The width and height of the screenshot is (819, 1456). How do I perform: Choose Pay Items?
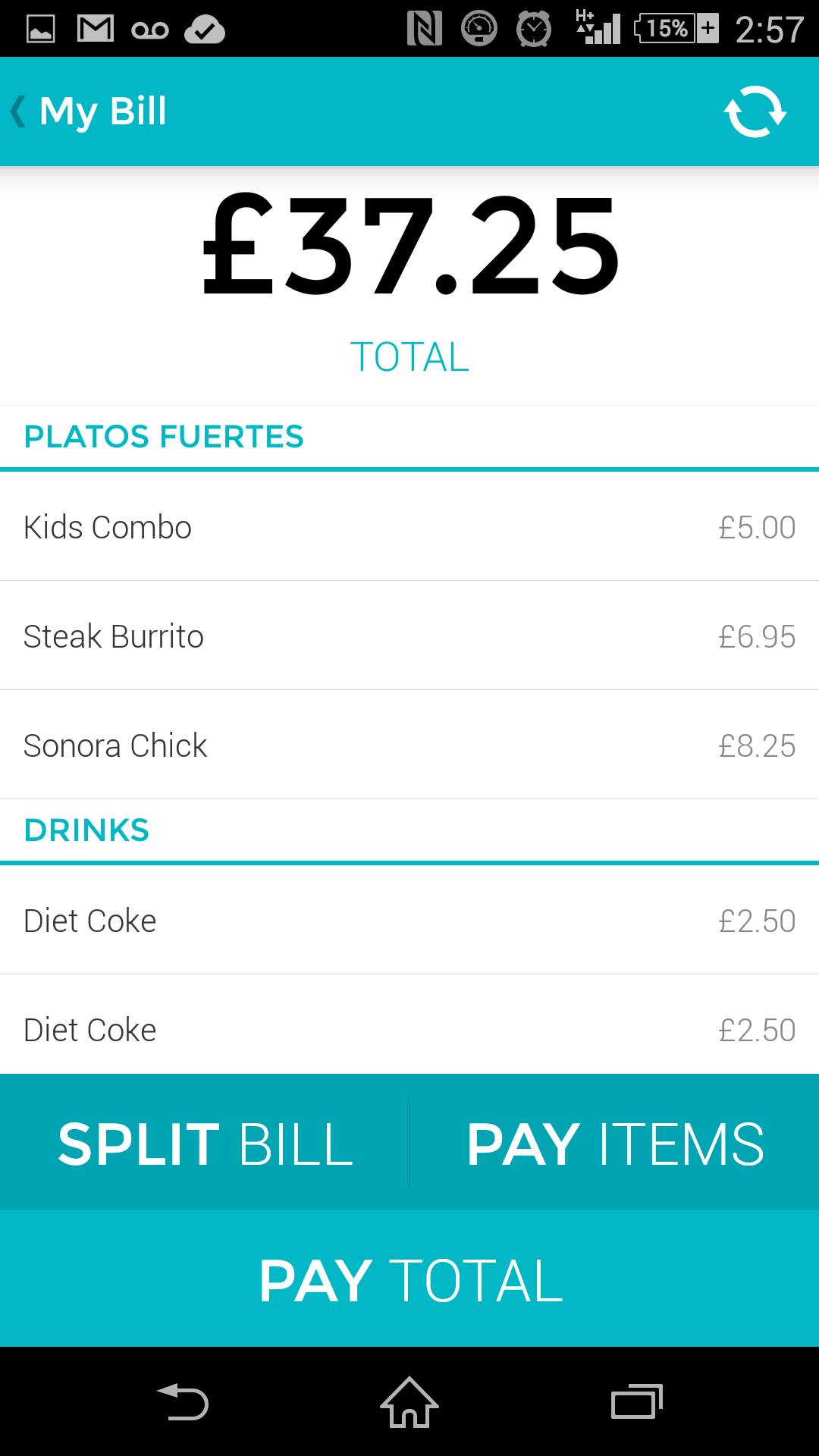coord(615,1143)
